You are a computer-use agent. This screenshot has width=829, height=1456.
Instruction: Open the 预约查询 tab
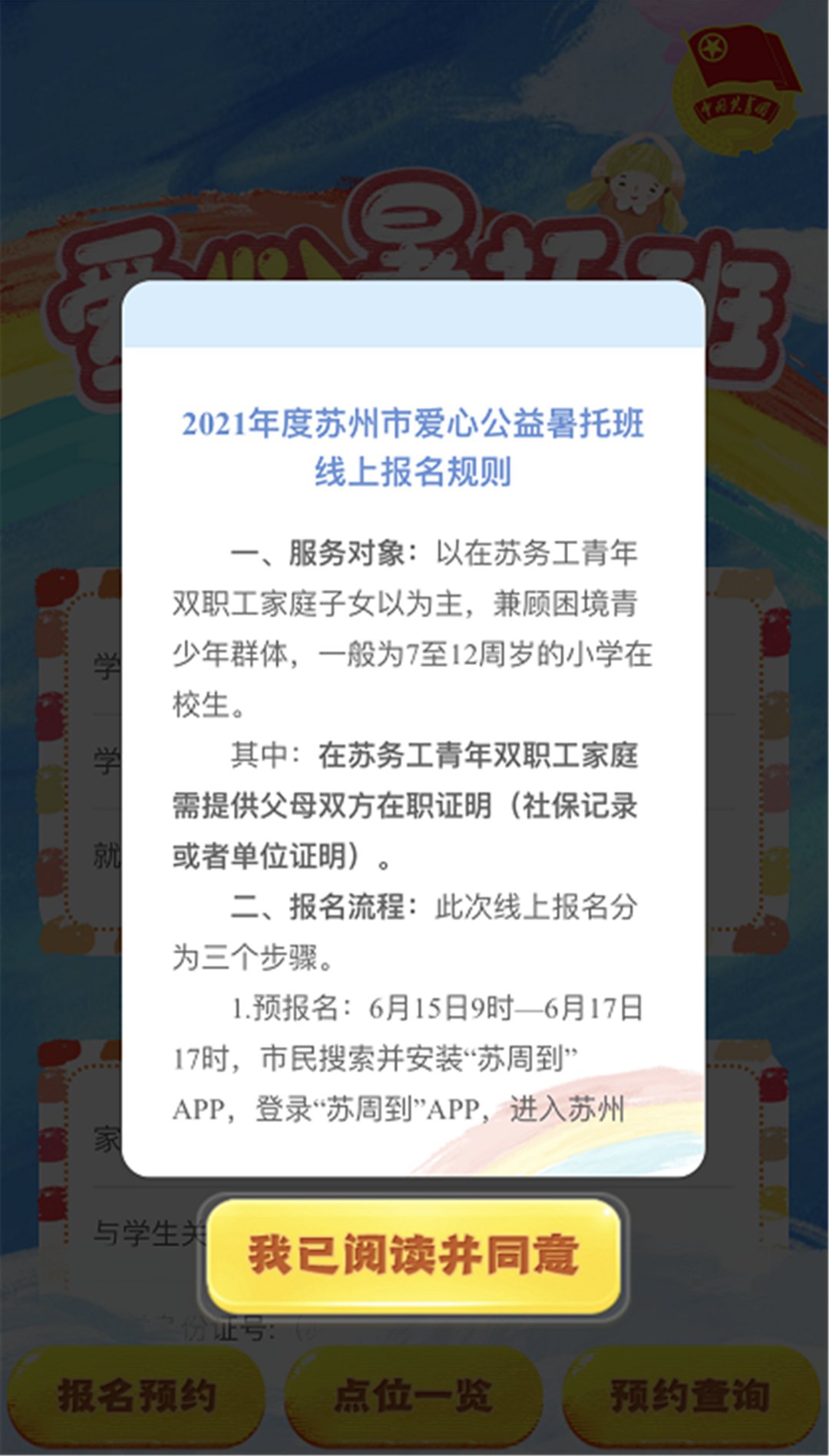point(690,1395)
